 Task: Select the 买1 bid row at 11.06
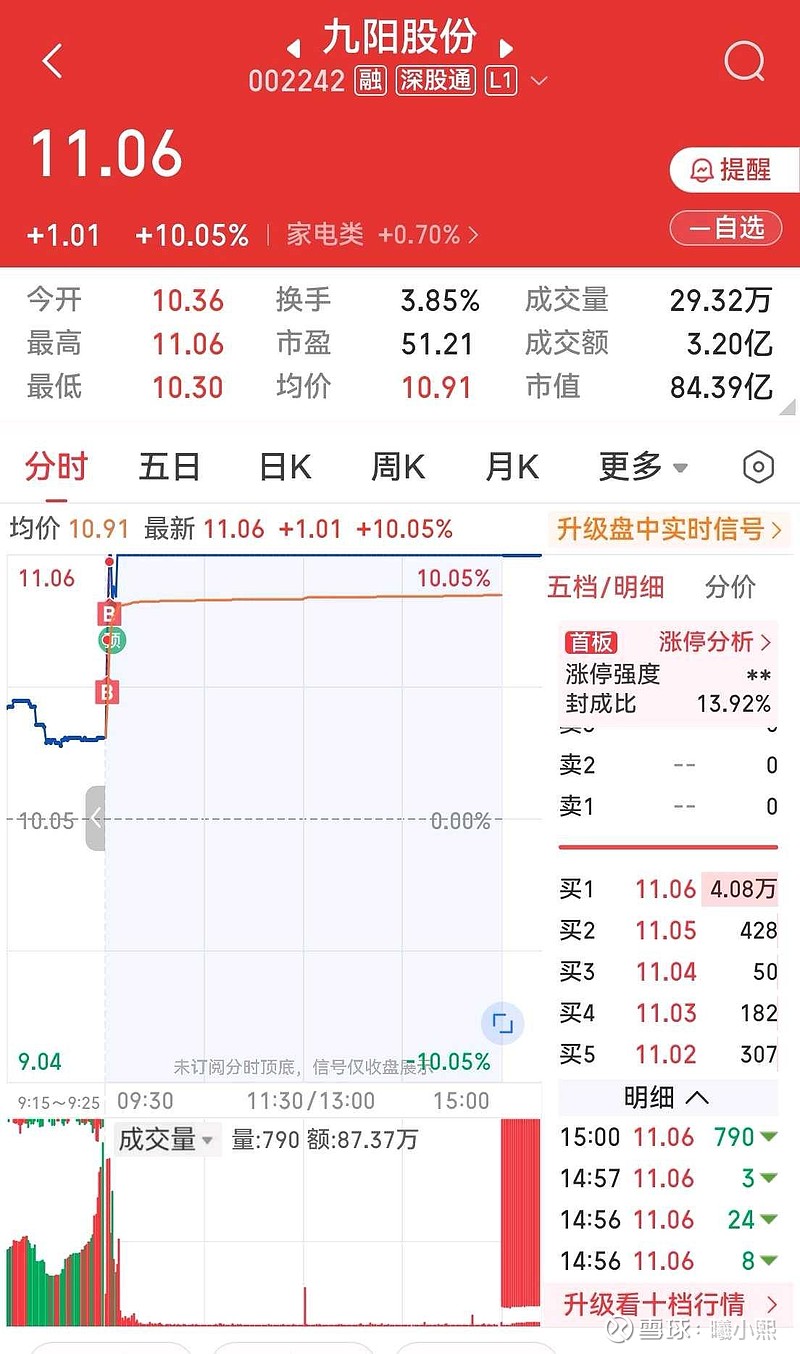tap(668, 889)
